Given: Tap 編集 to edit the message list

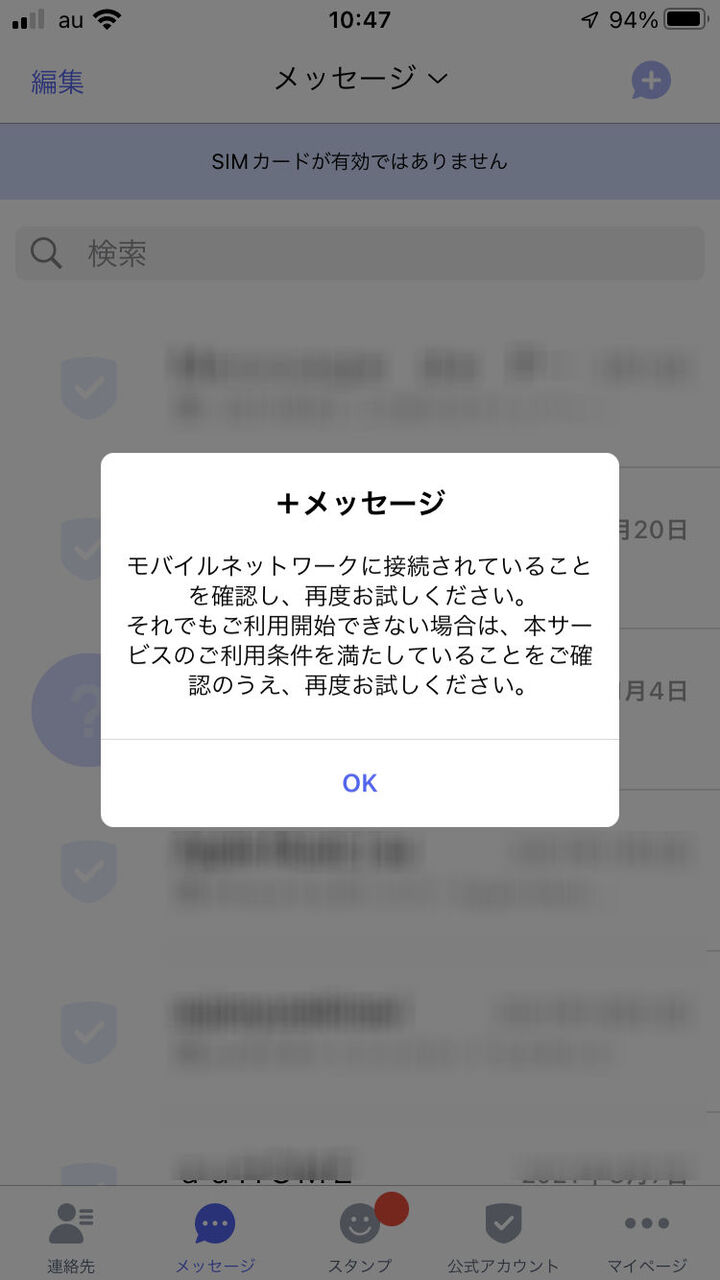Looking at the screenshot, I should coord(58,80).
